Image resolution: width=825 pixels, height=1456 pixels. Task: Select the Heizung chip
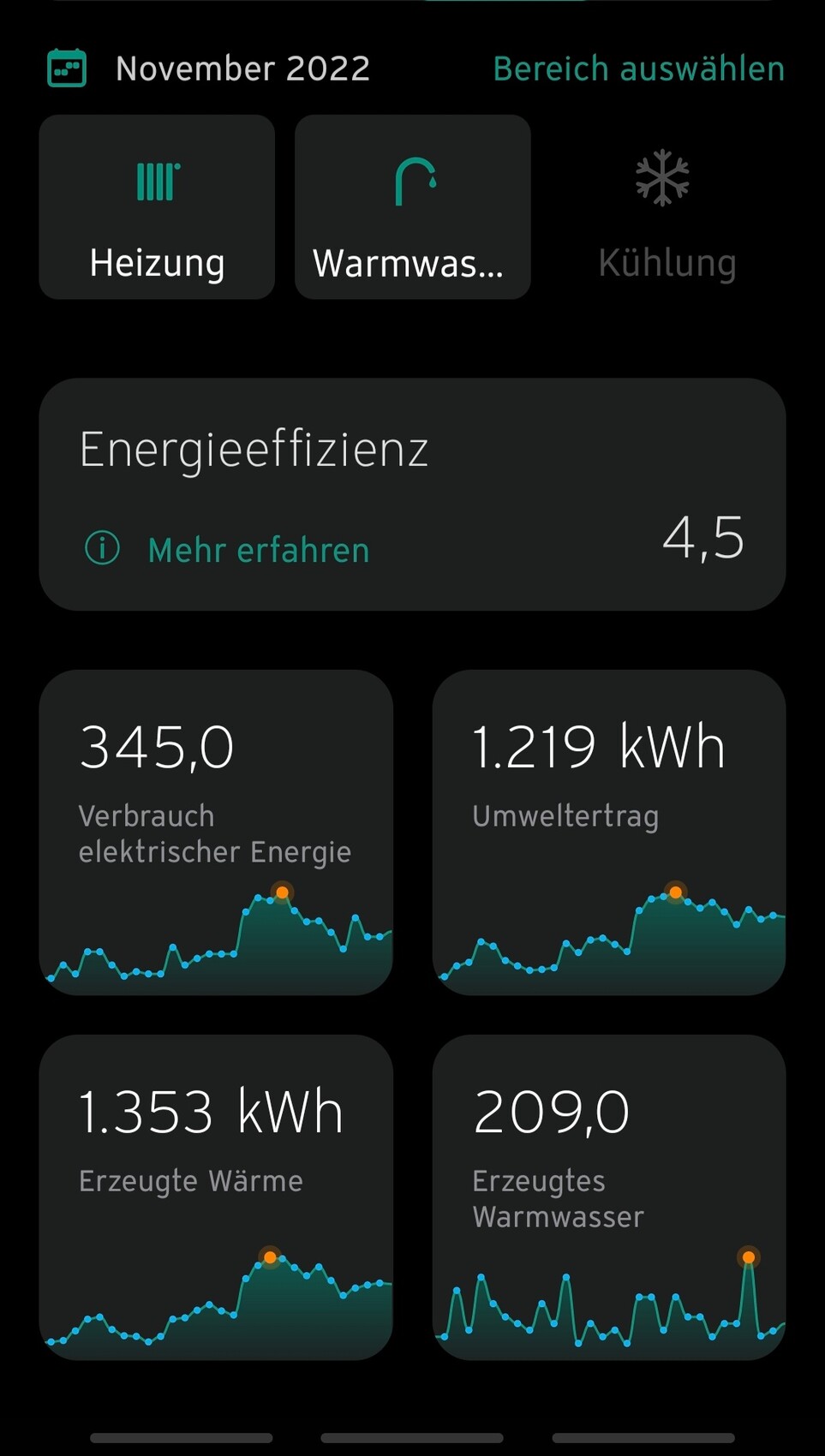[157, 207]
